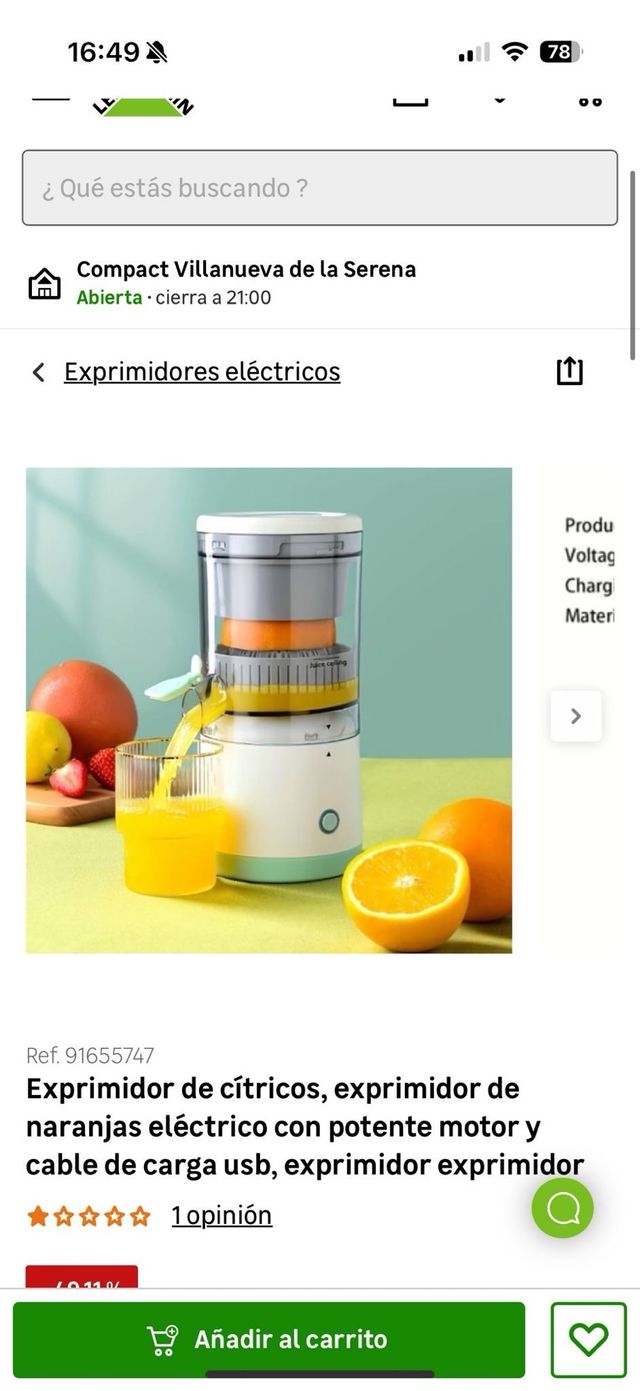This screenshot has width=640, height=1391.
Task: Tap the "¿Qué estás buscando?" search field
Action: (319, 188)
